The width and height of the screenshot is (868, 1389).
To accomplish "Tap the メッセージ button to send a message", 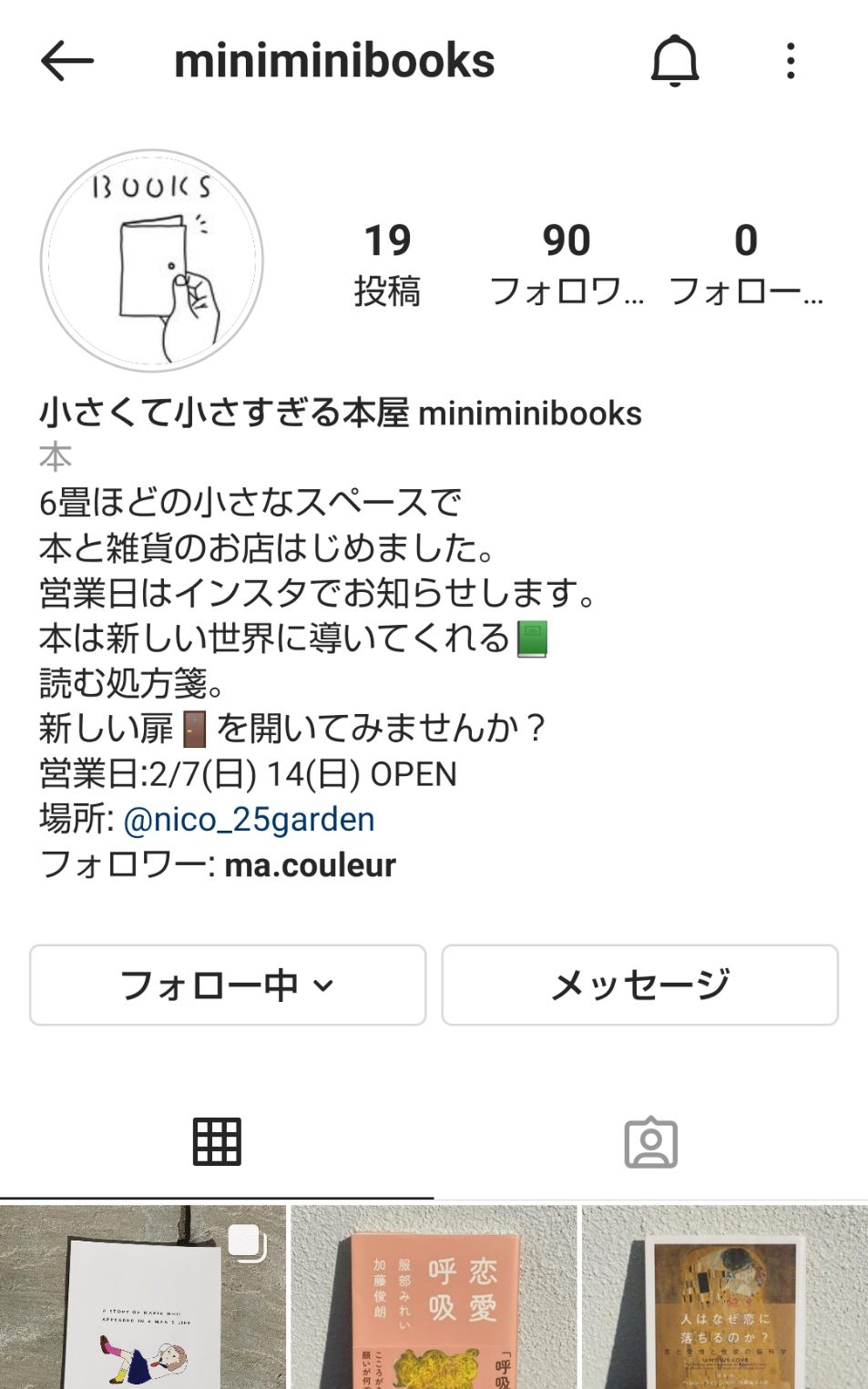I will (639, 985).
